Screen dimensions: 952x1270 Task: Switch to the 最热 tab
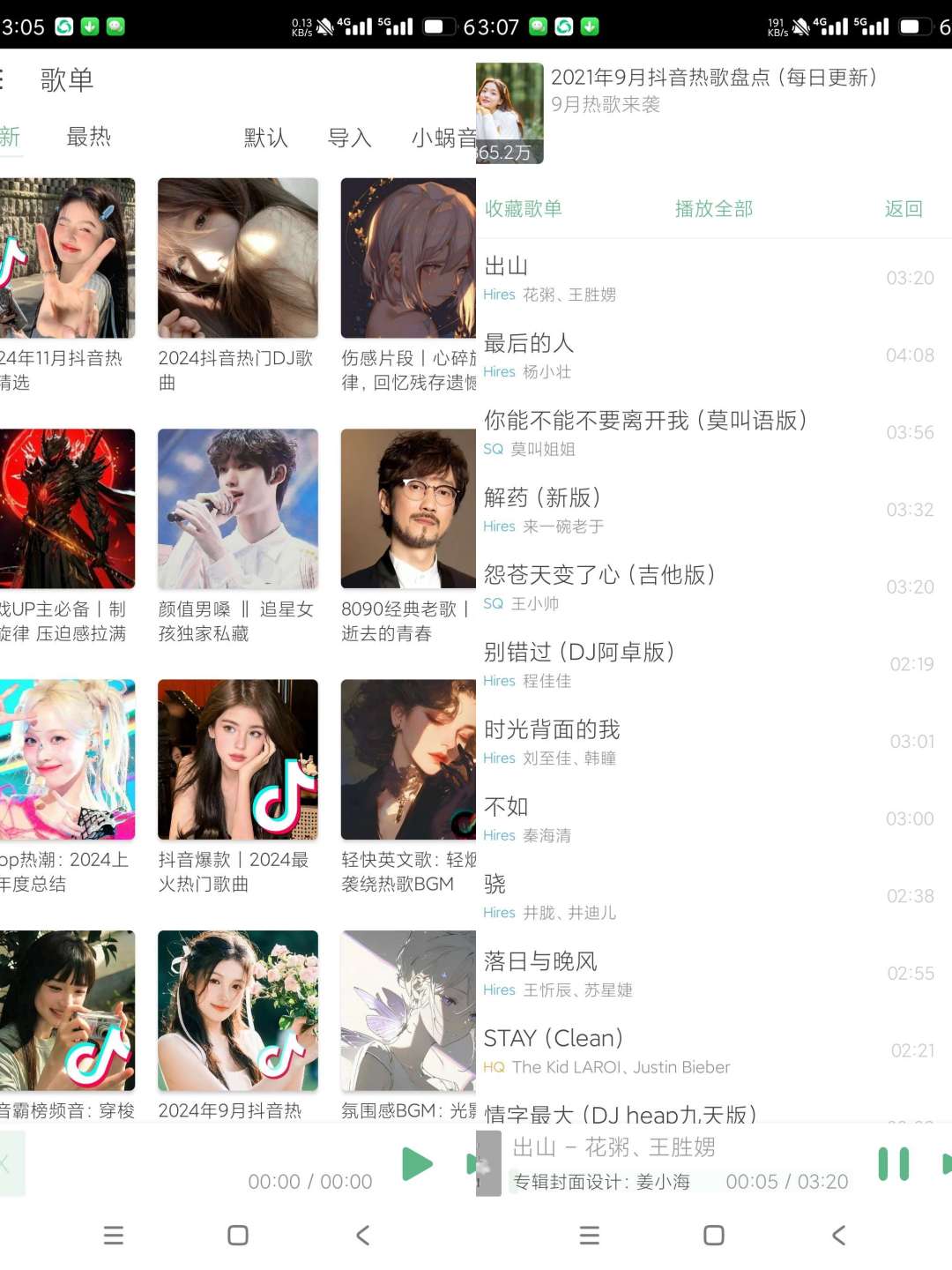[x=89, y=138]
